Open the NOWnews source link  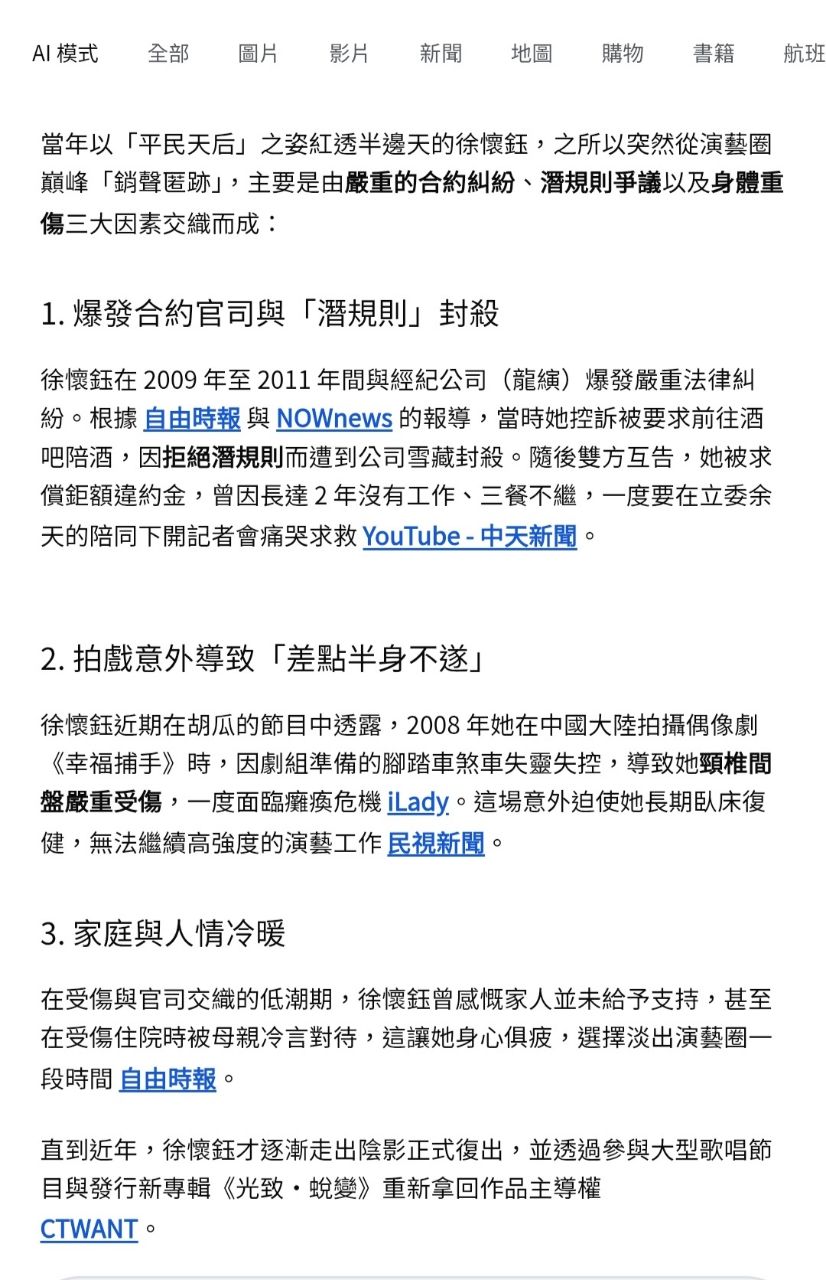[x=334, y=418]
